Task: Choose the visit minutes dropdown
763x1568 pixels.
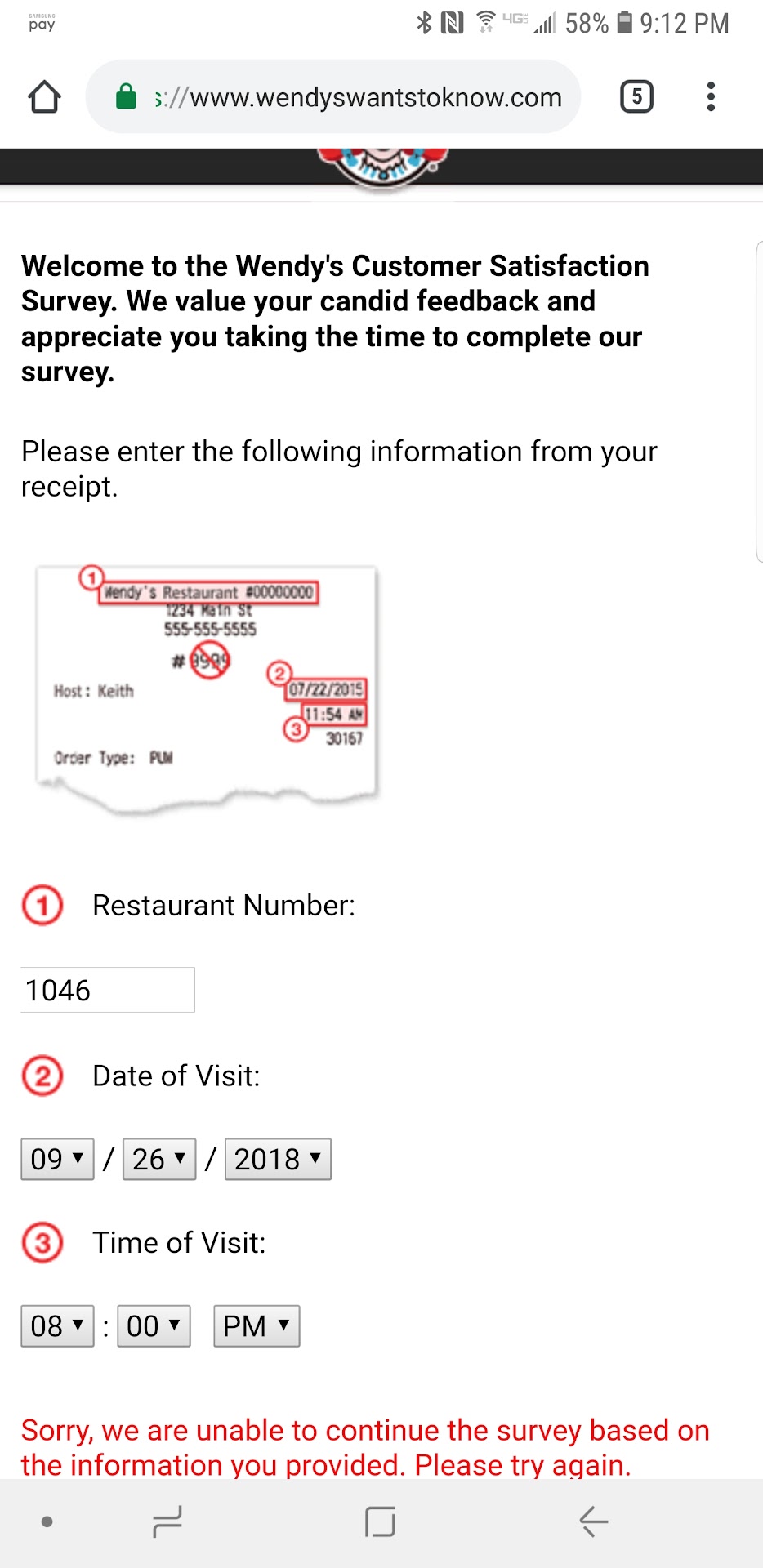Action: click(154, 1325)
